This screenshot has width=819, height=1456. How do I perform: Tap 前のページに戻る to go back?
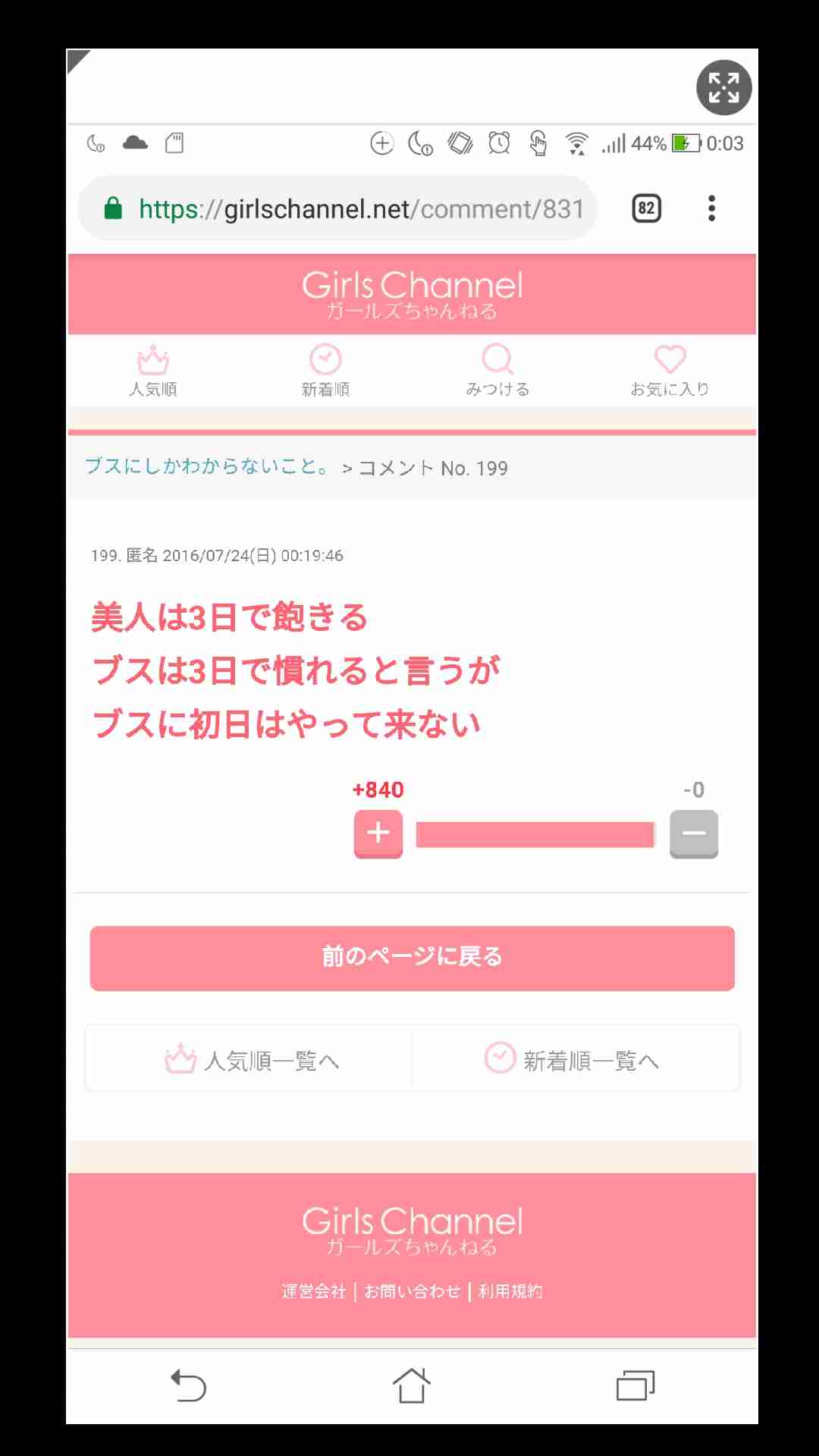(x=412, y=958)
